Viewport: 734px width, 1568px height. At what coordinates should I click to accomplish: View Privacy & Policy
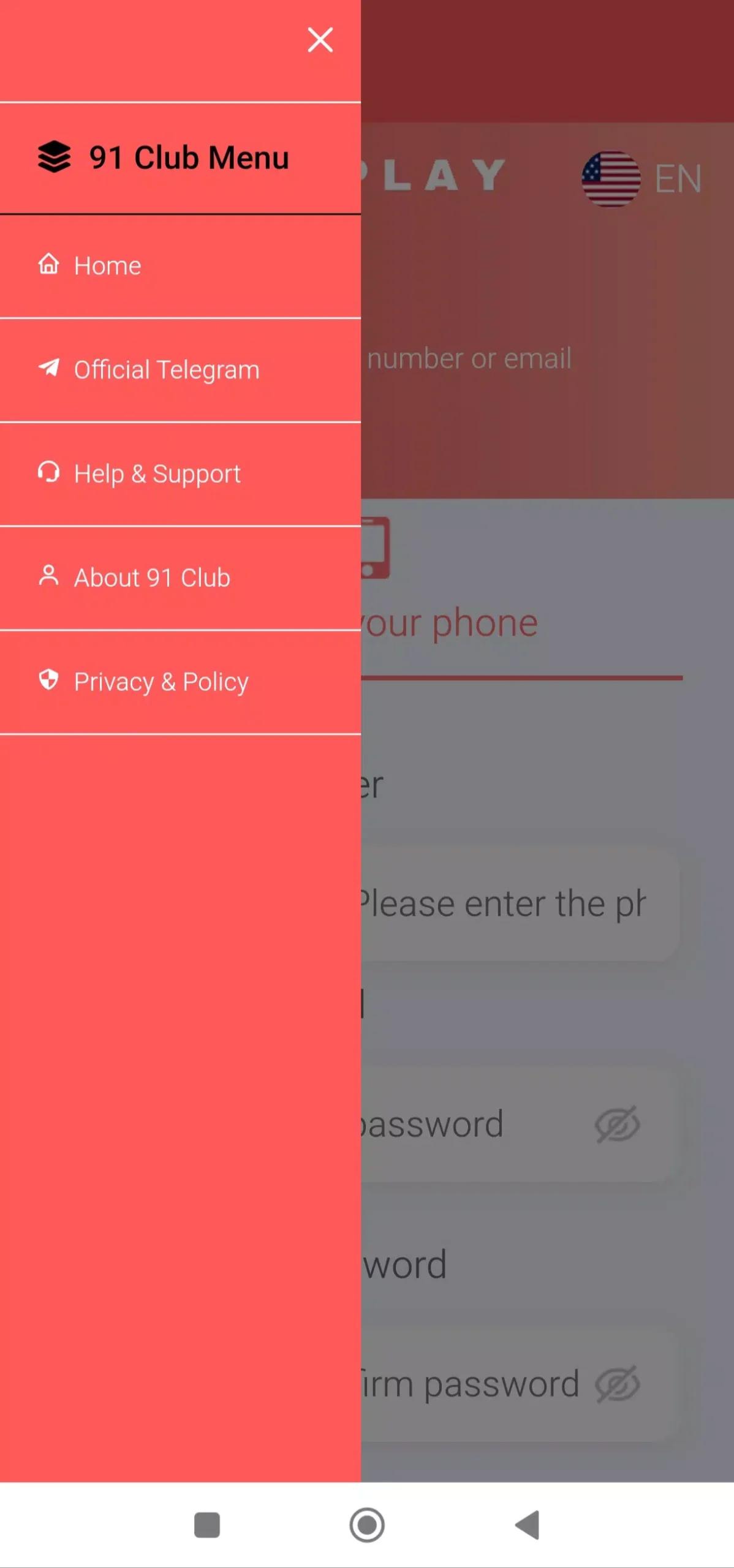(180, 682)
